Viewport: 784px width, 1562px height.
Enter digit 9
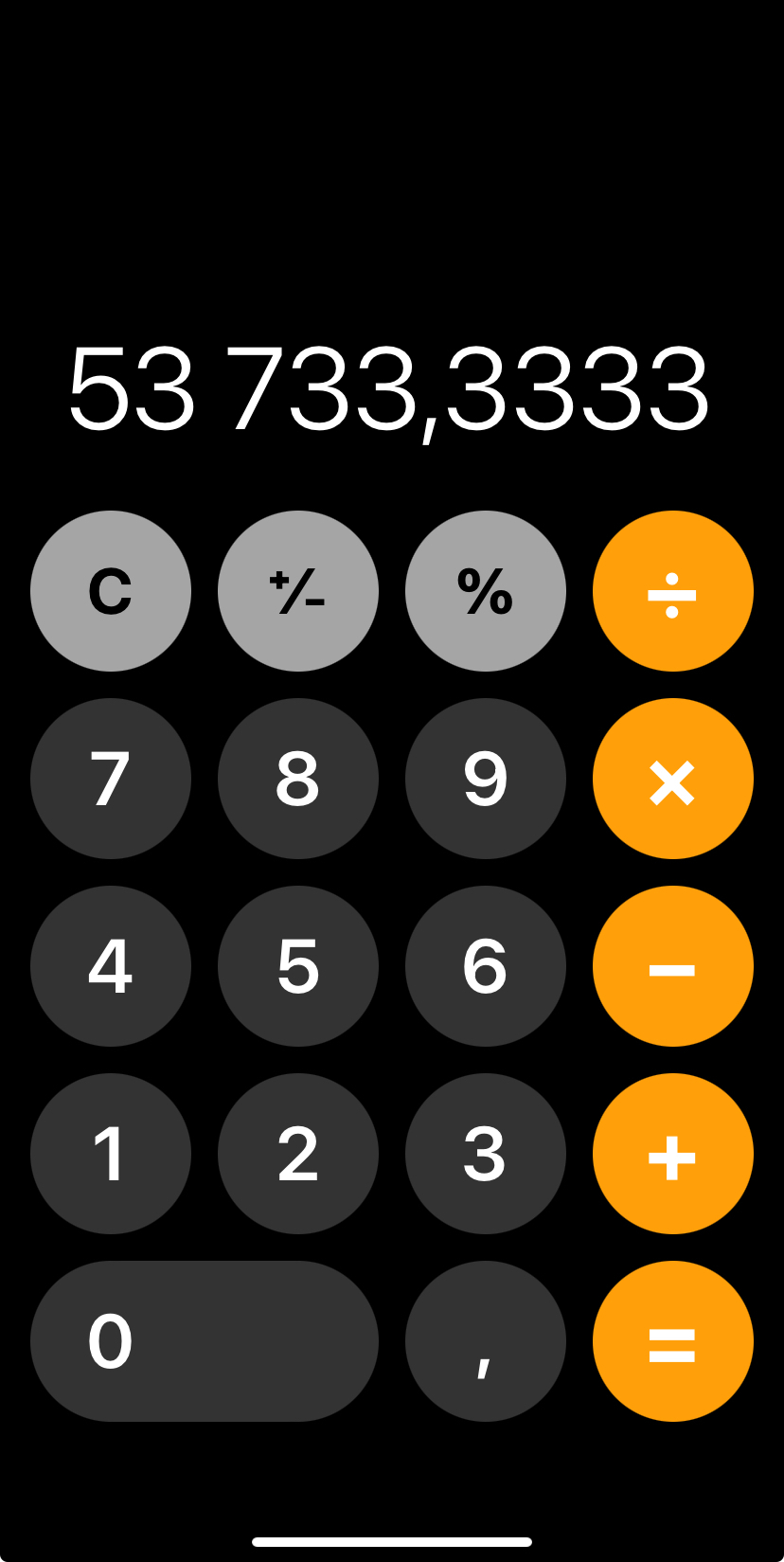486,779
